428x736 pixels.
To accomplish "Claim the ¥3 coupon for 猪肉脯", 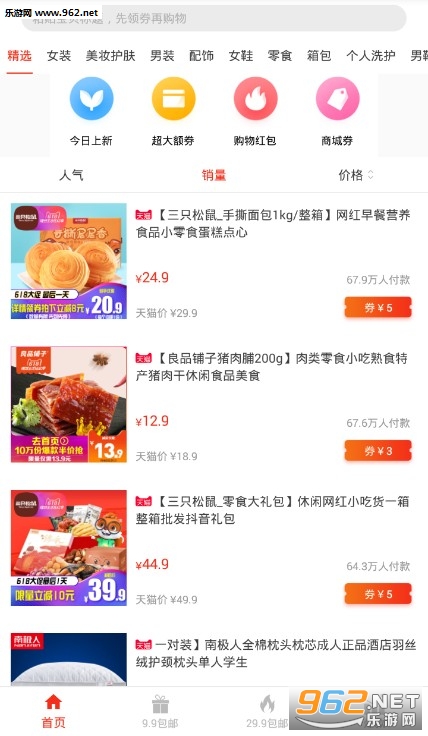I will [x=378, y=451].
